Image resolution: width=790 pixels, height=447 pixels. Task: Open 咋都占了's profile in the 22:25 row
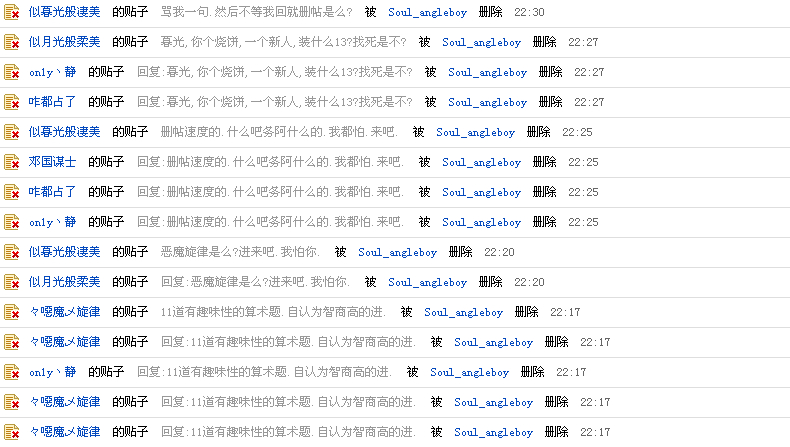point(52,192)
